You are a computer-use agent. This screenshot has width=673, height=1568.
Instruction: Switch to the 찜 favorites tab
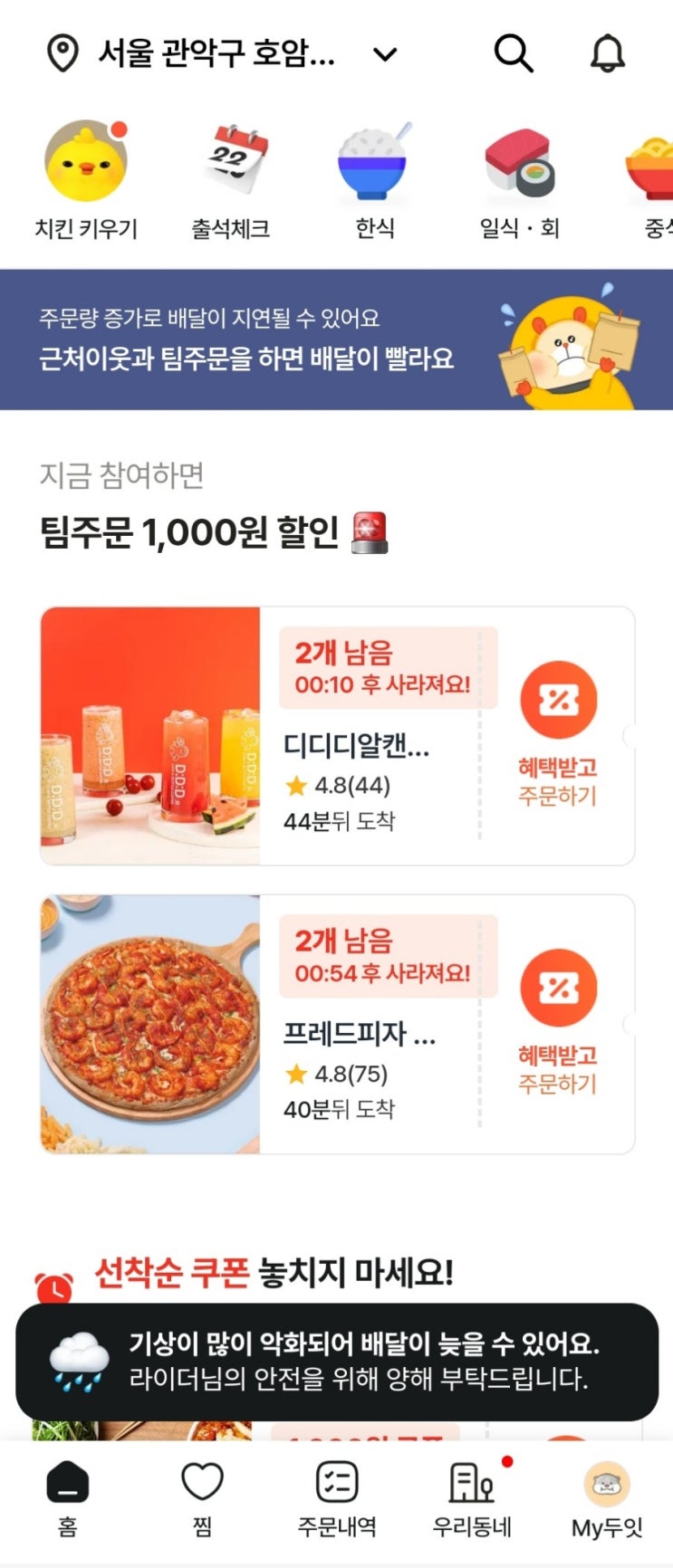(202, 1498)
